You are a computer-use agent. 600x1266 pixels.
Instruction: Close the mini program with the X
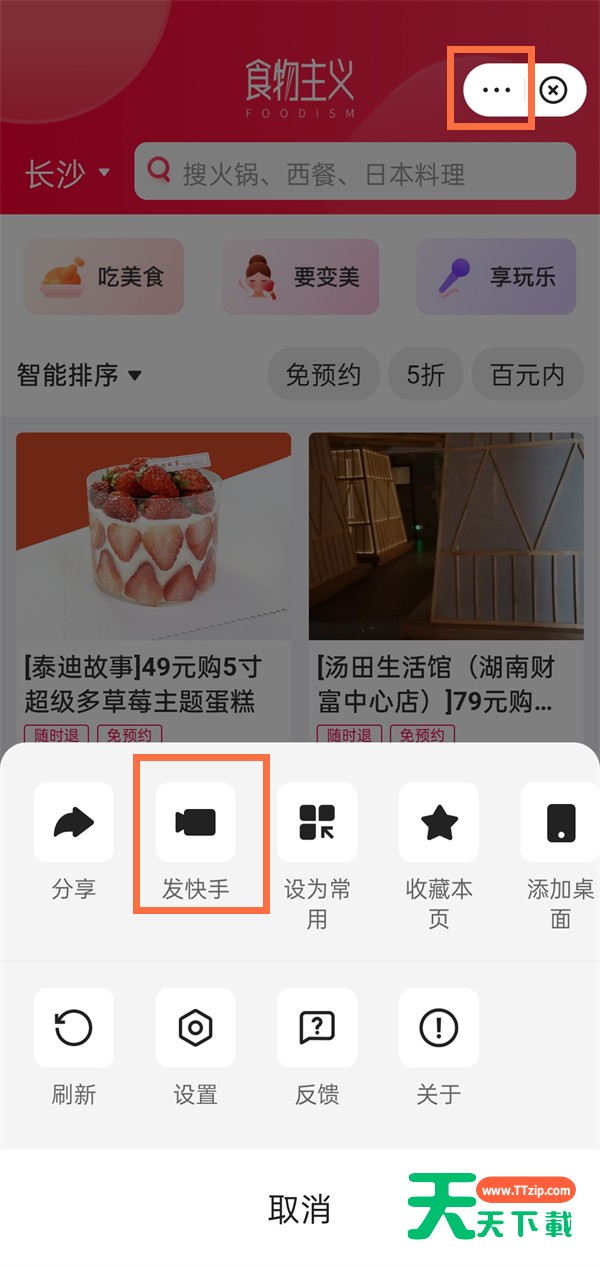[553, 90]
